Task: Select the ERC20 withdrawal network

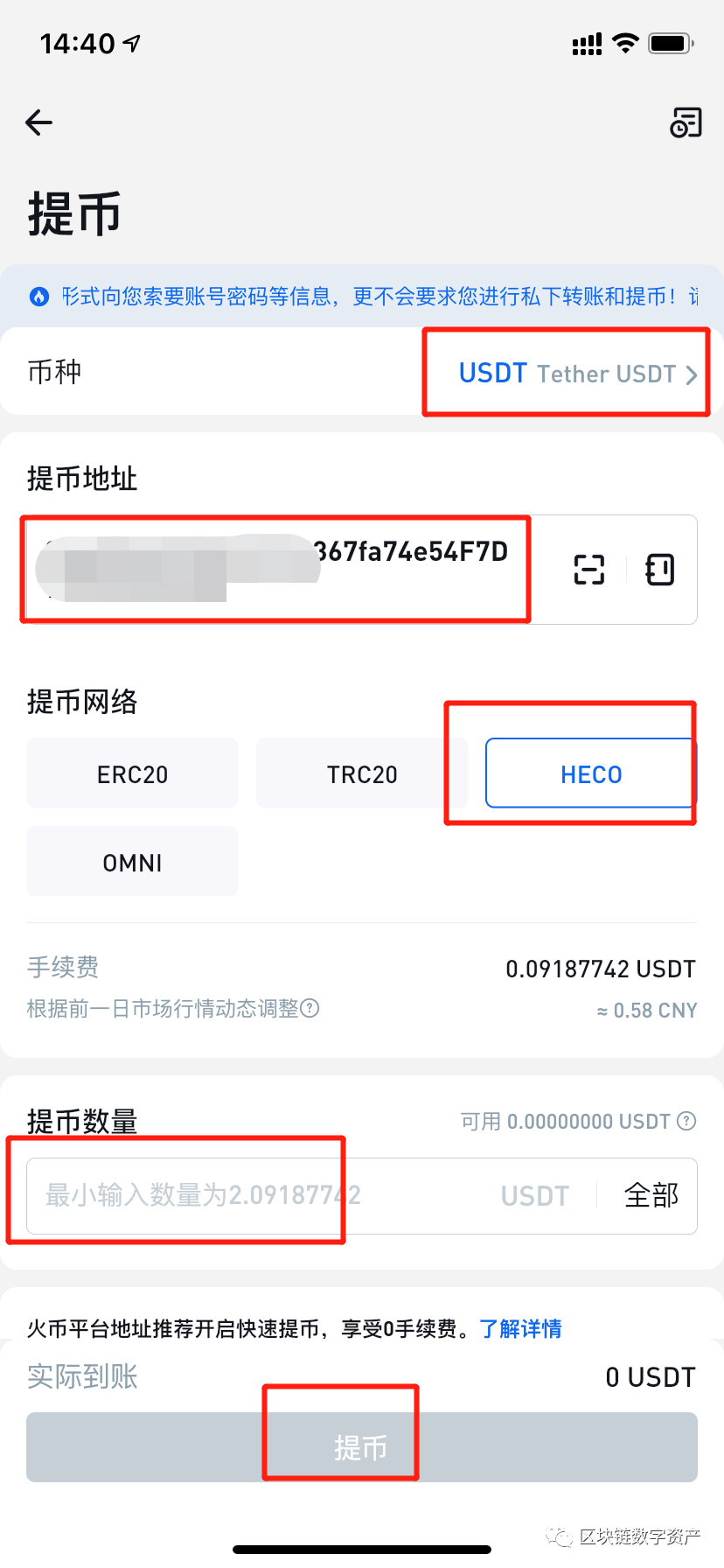Action: [132, 773]
